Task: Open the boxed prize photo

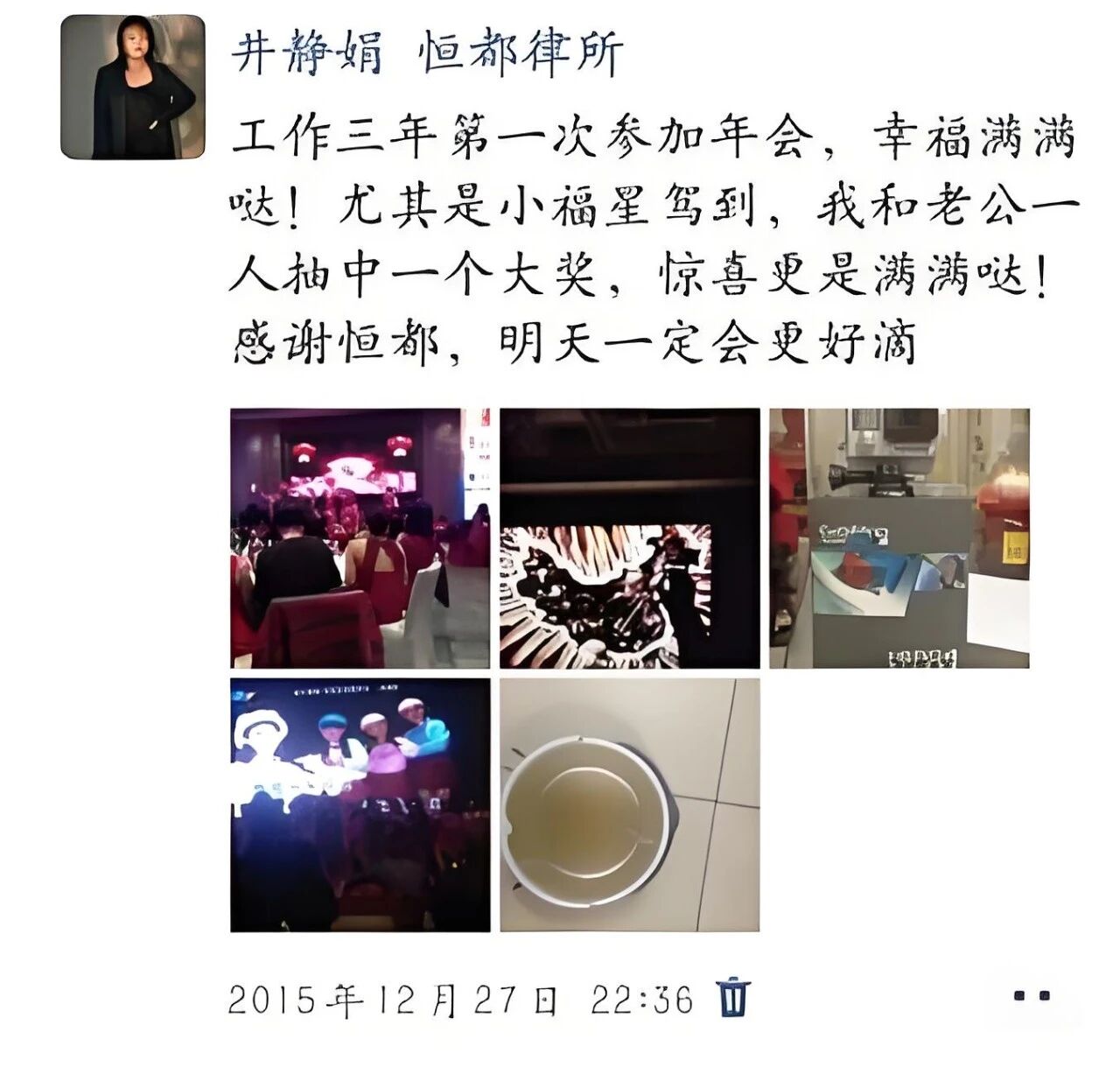Action: pos(899,538)
